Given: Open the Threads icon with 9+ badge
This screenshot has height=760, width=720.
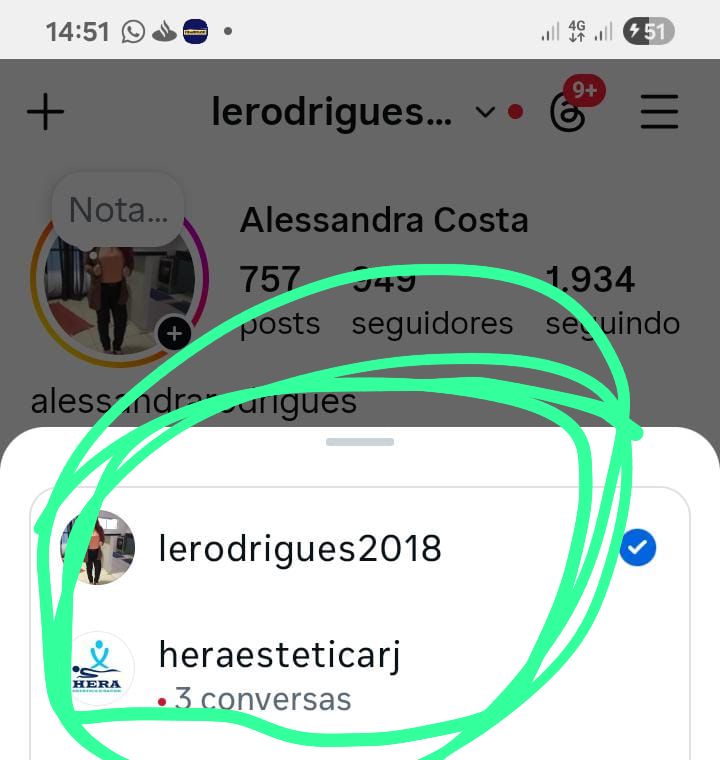Looking at the screenshot, I should tap(568, 112).
